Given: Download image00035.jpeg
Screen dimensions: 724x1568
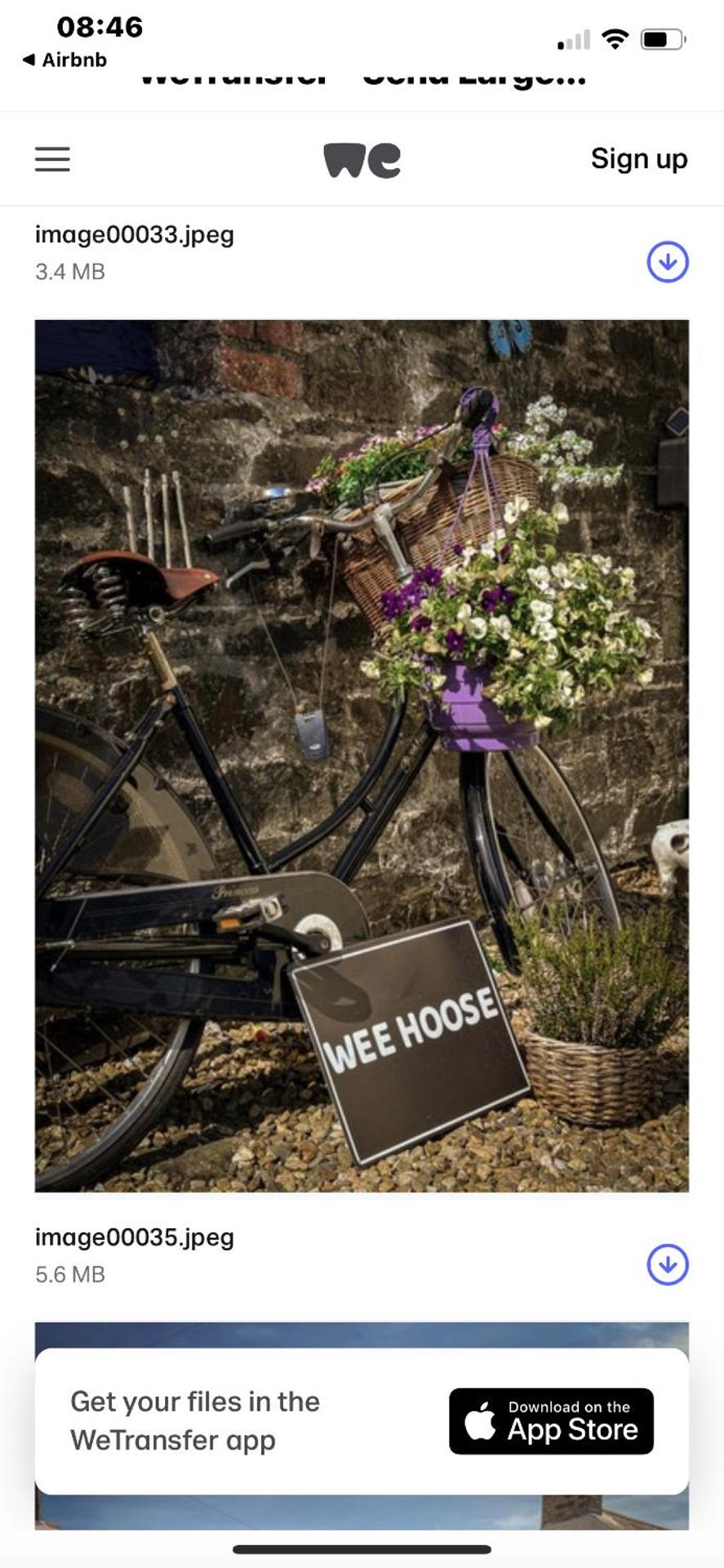Looking at the screenshot, I should (x=667, y=1264).
